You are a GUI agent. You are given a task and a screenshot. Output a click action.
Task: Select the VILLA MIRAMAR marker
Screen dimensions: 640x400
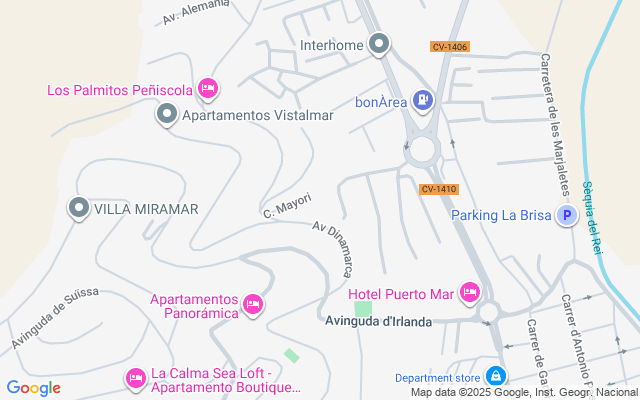(x=79, y=208)
